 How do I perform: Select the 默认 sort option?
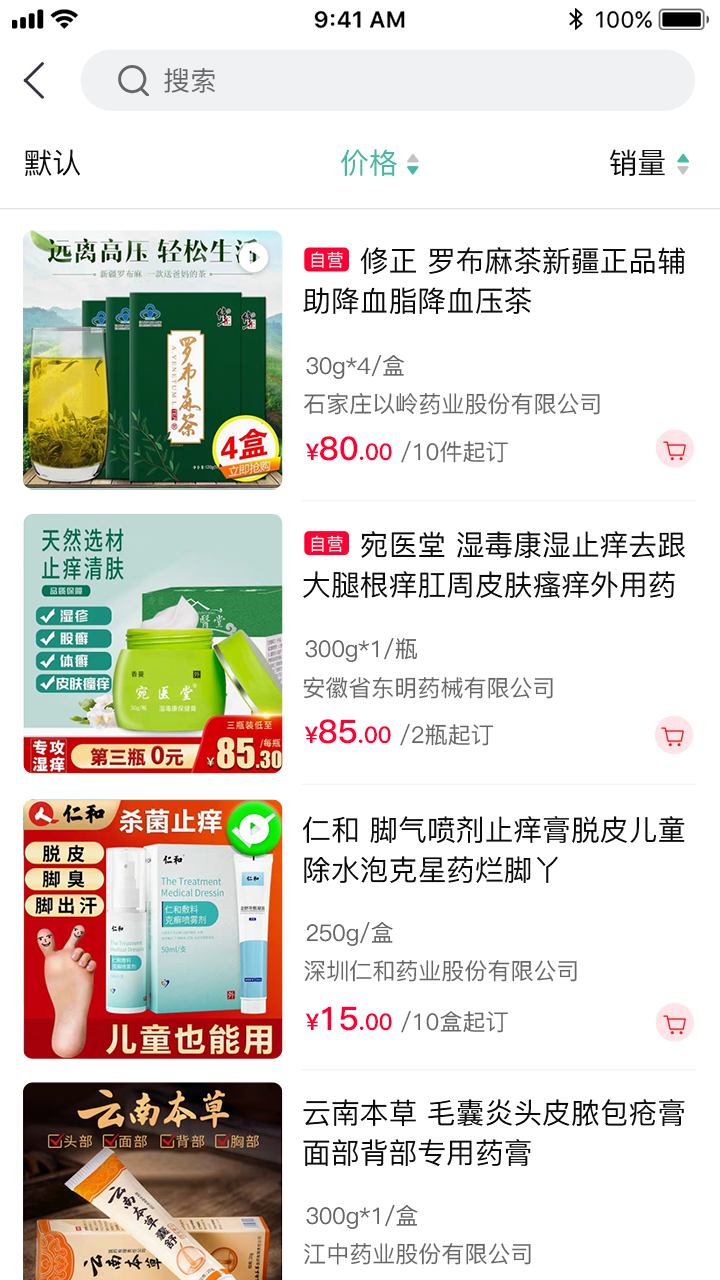[x=52, y=163]
